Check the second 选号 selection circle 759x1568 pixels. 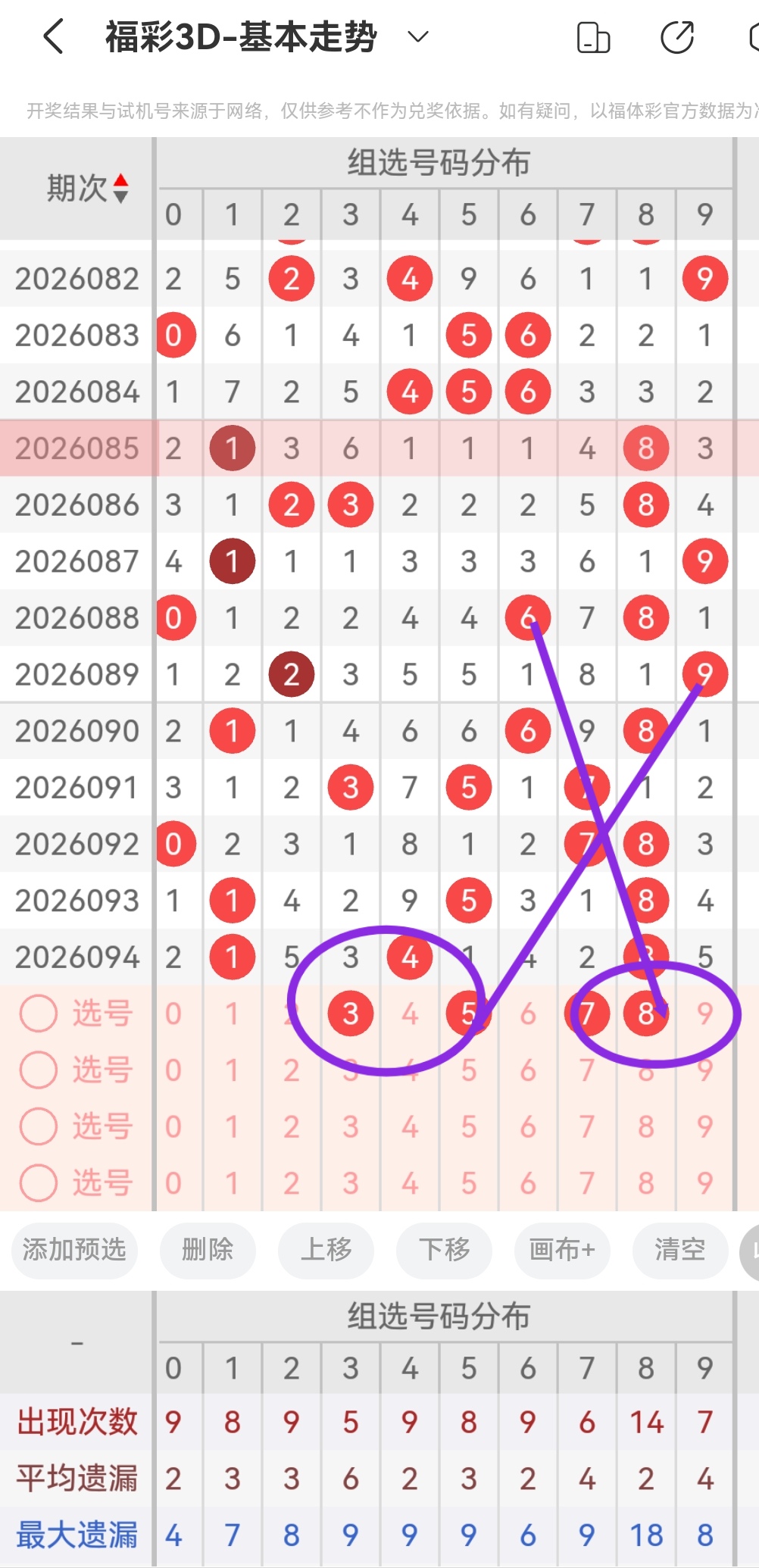click(38, 1070)
